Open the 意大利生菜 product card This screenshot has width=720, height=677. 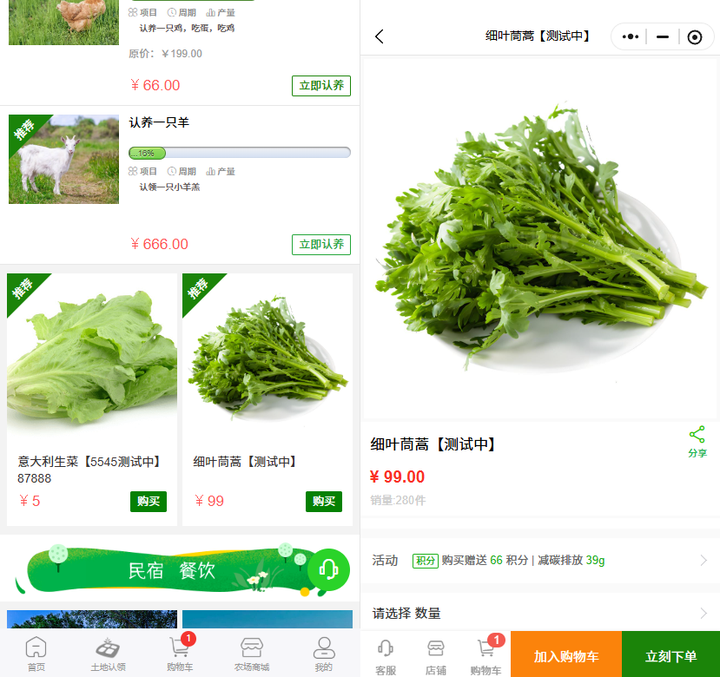(x=92, y=370)
